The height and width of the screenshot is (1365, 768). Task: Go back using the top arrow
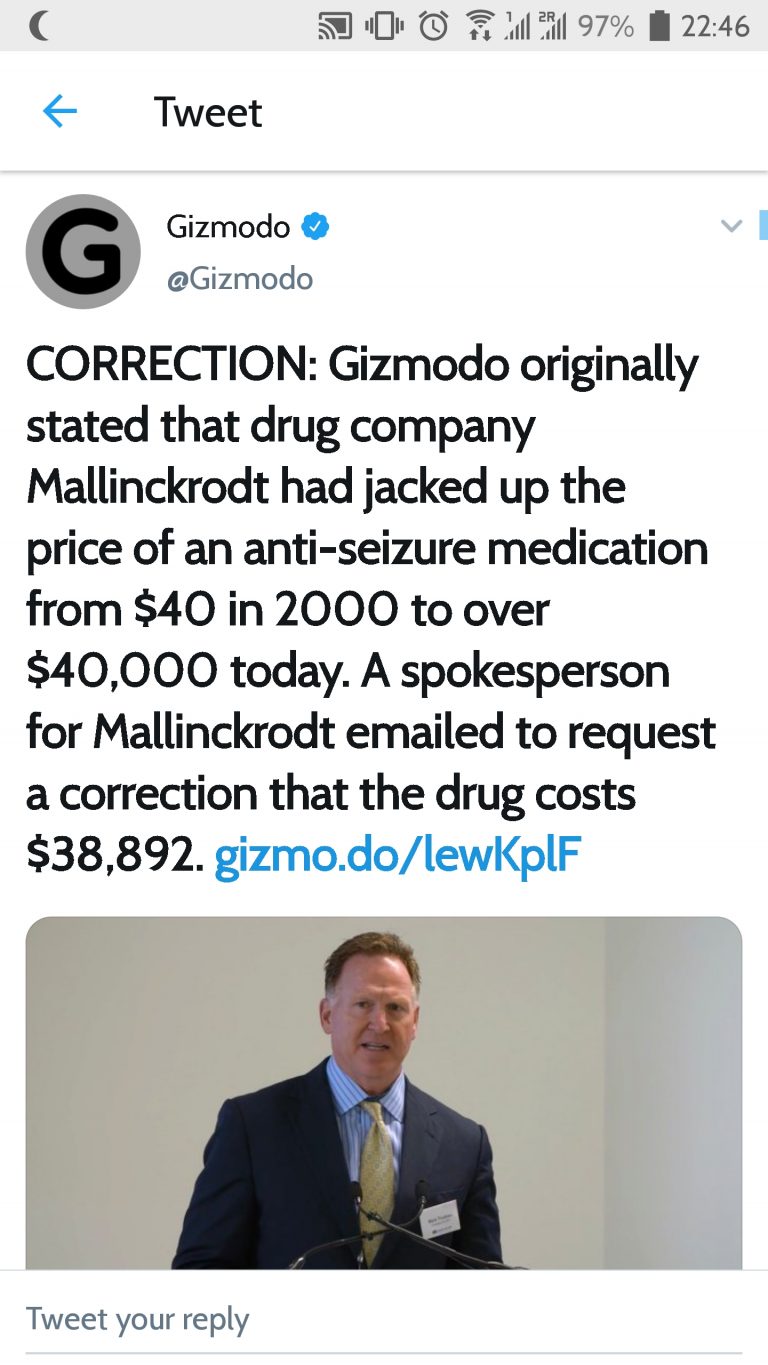(60, 112)
